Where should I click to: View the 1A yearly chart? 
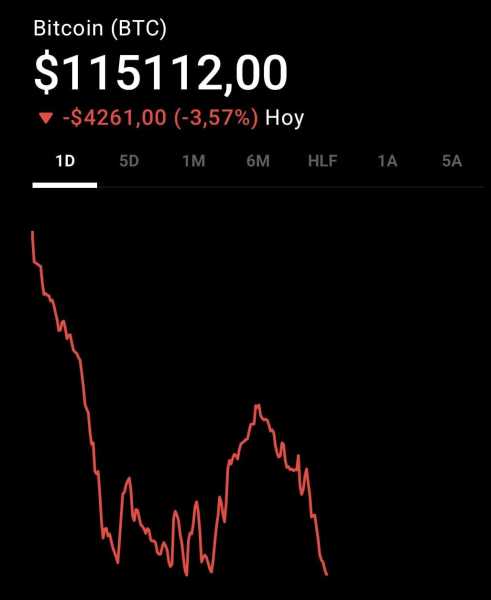387,161
